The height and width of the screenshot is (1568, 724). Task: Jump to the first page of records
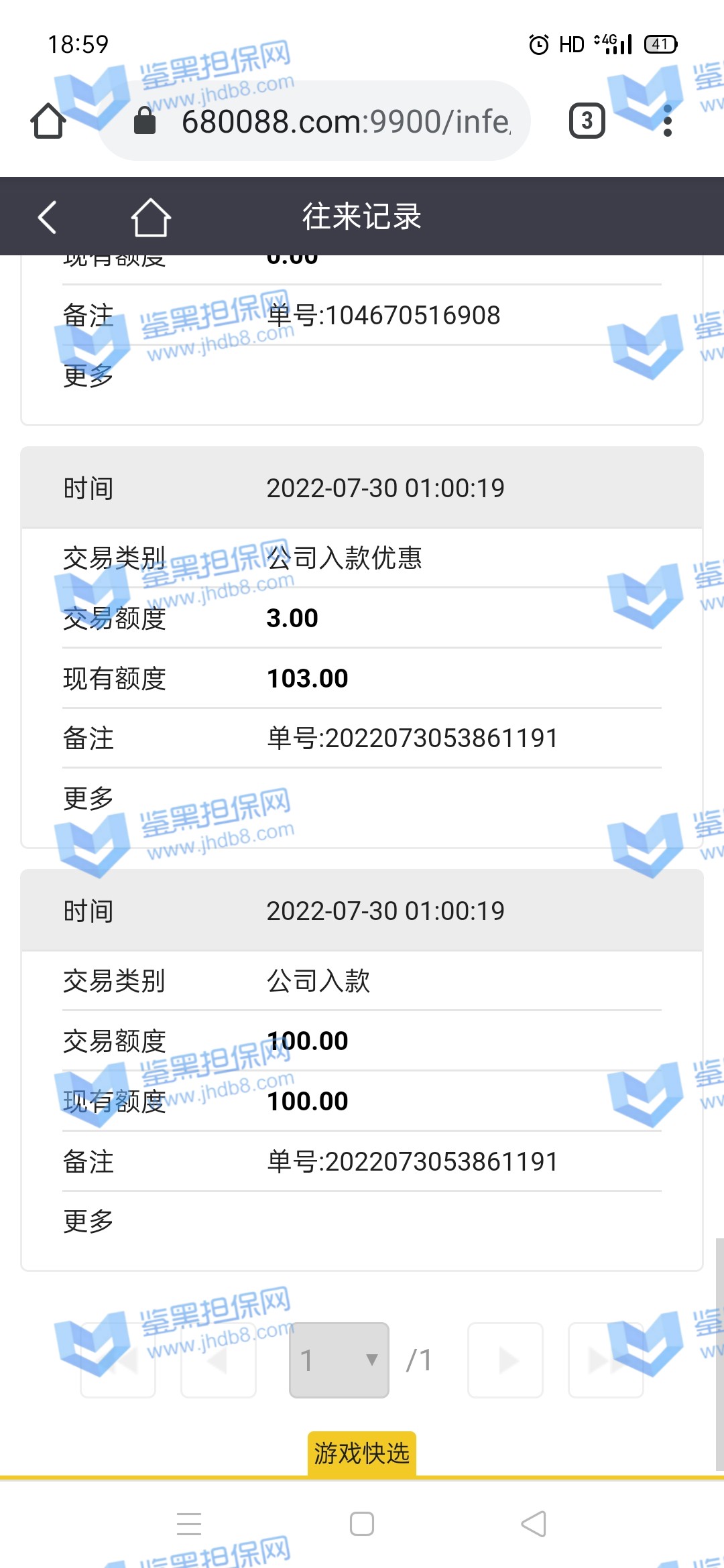tap(118, 1360)
